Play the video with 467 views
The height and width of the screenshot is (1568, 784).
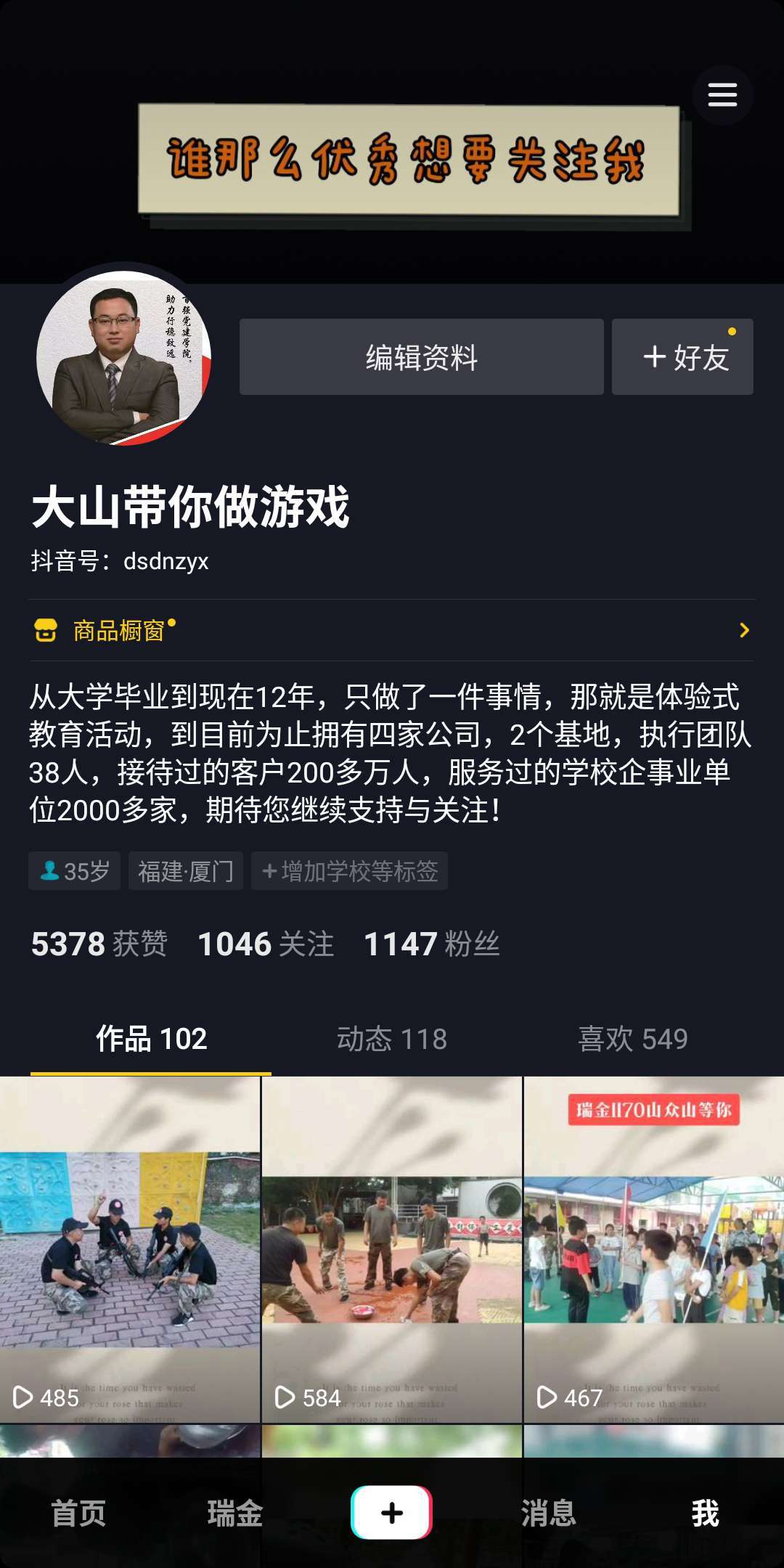(653, 1249)
